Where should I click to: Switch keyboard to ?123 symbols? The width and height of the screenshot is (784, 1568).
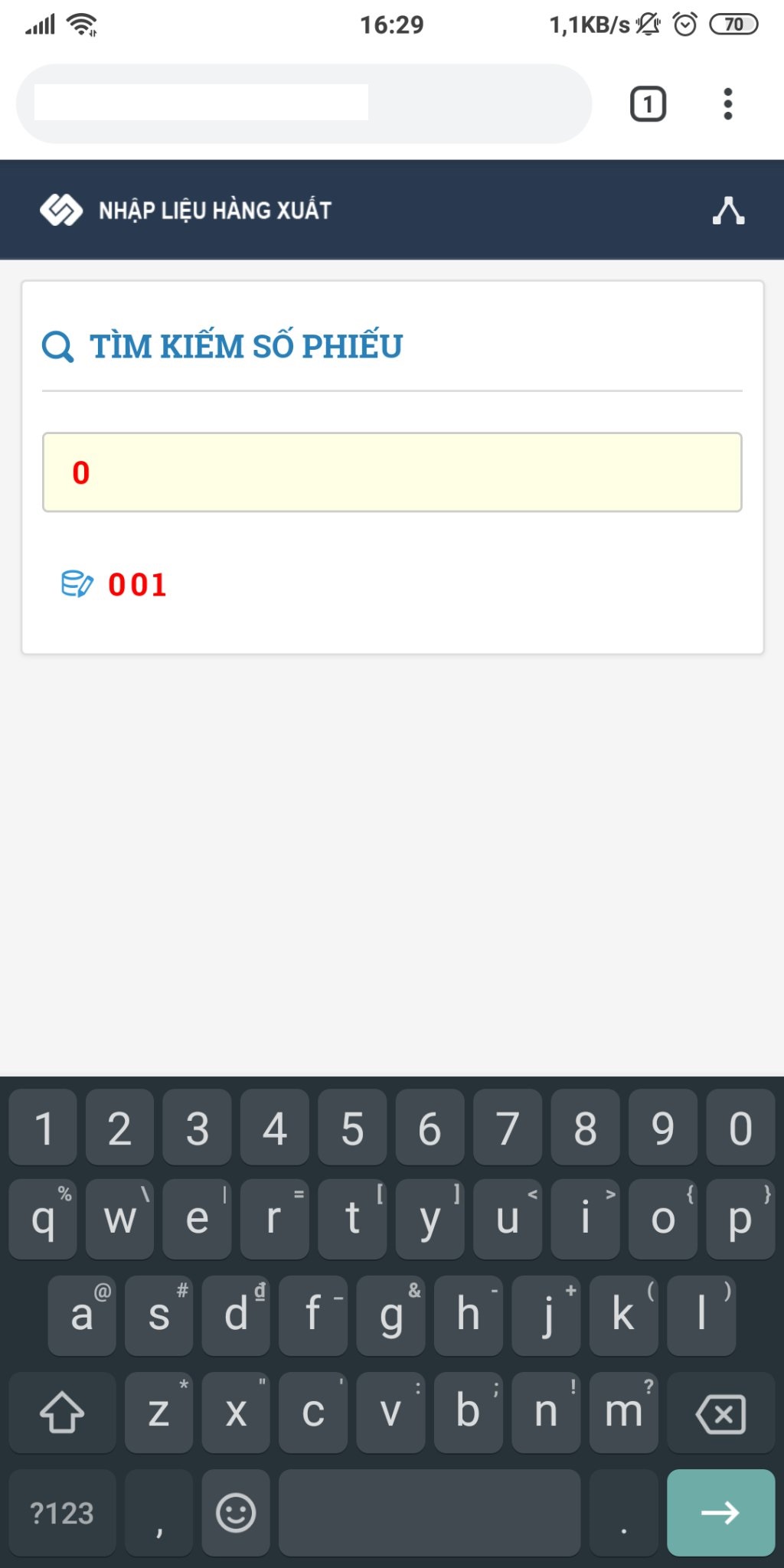click(62, 1513)
